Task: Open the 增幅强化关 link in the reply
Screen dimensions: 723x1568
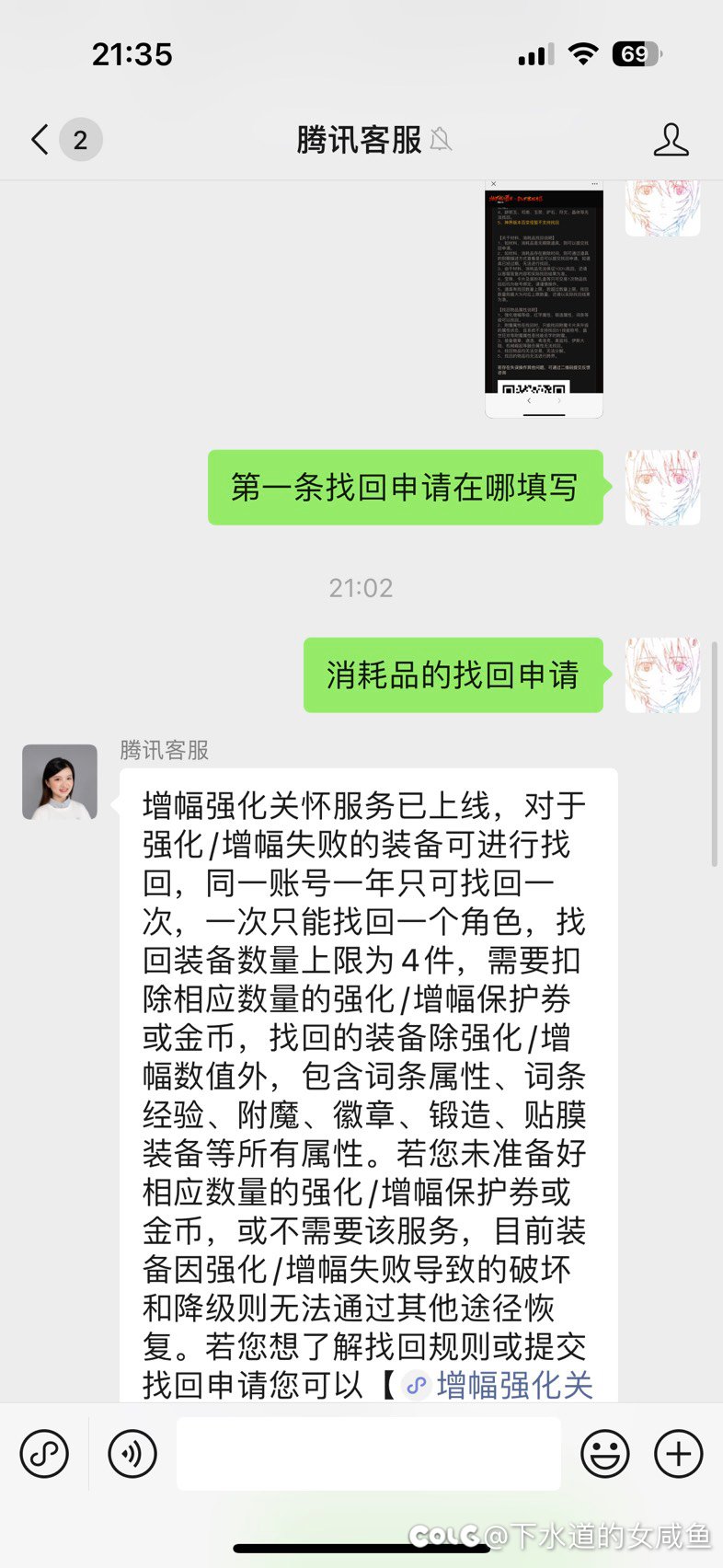Action: (x=500, y=1385)
